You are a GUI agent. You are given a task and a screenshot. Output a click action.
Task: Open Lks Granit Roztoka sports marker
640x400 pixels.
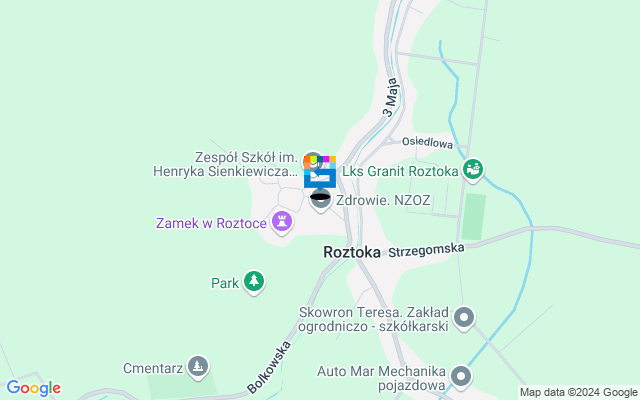point(474,171)
